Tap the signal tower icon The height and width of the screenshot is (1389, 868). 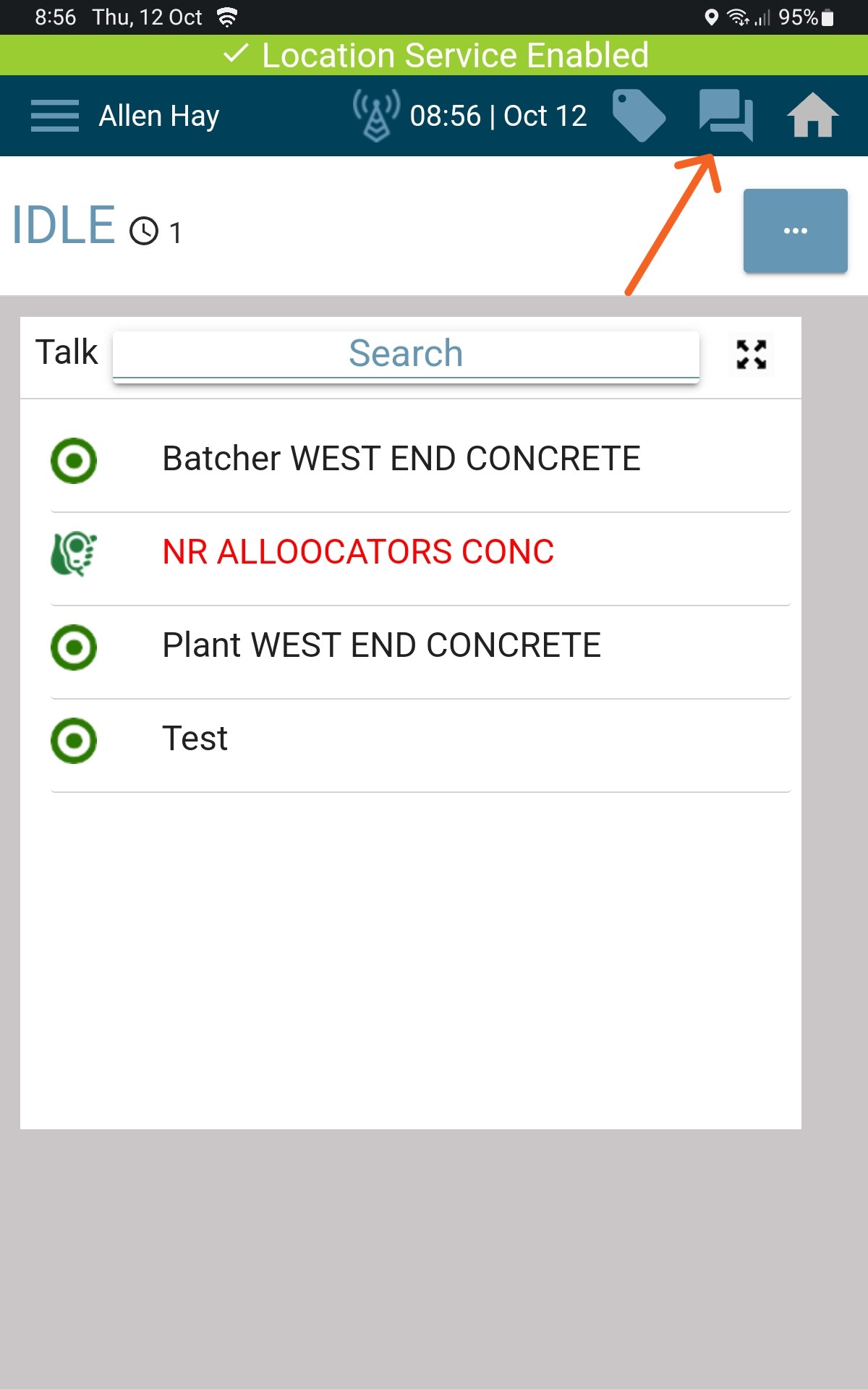[x=376, y=116]
